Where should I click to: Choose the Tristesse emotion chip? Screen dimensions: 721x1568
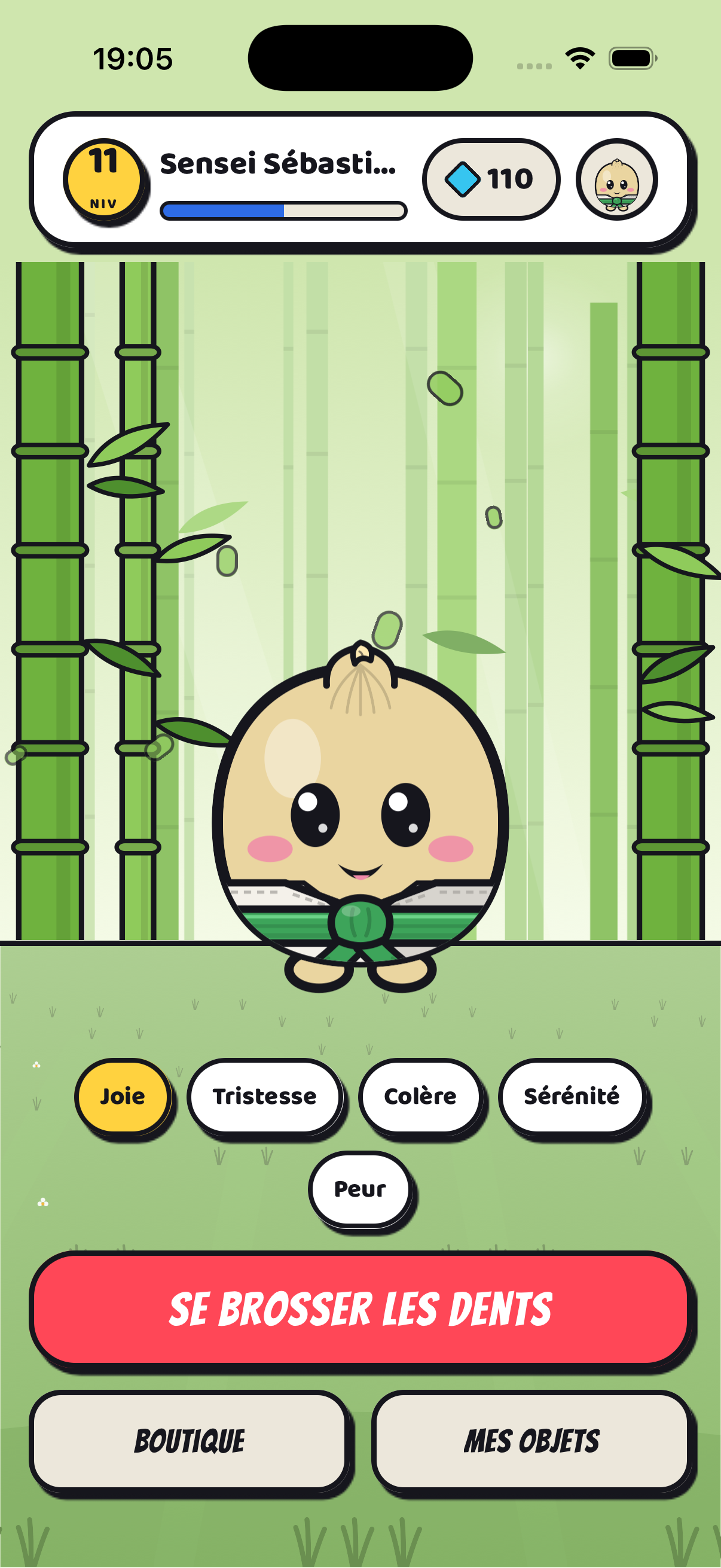click(265, 1096)
